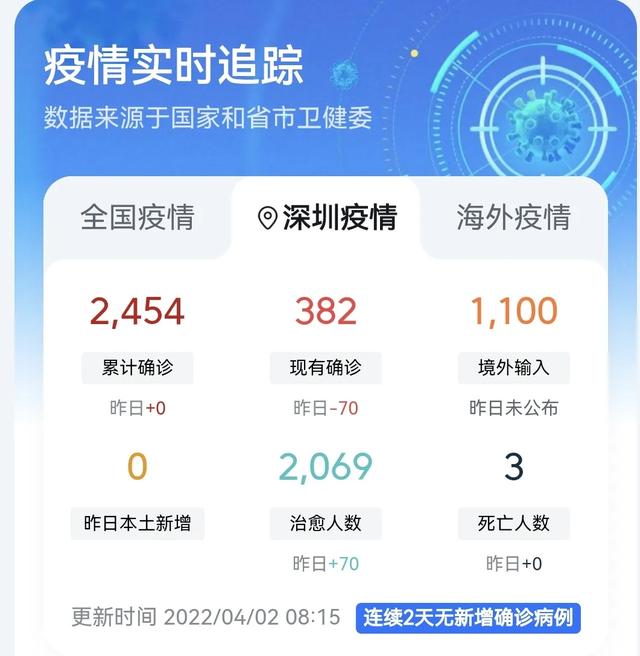This screenshot has width=640, height=656.
Task: Select the 深圳疫情 tab
Action: pos(327,217)
